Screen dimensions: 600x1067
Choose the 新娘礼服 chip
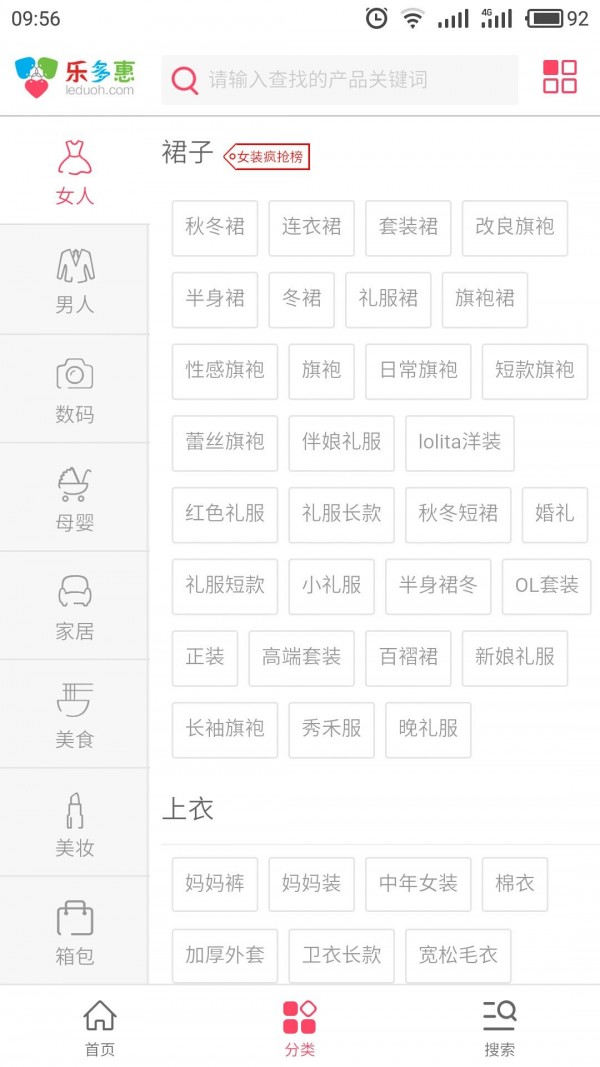point(514,657)
